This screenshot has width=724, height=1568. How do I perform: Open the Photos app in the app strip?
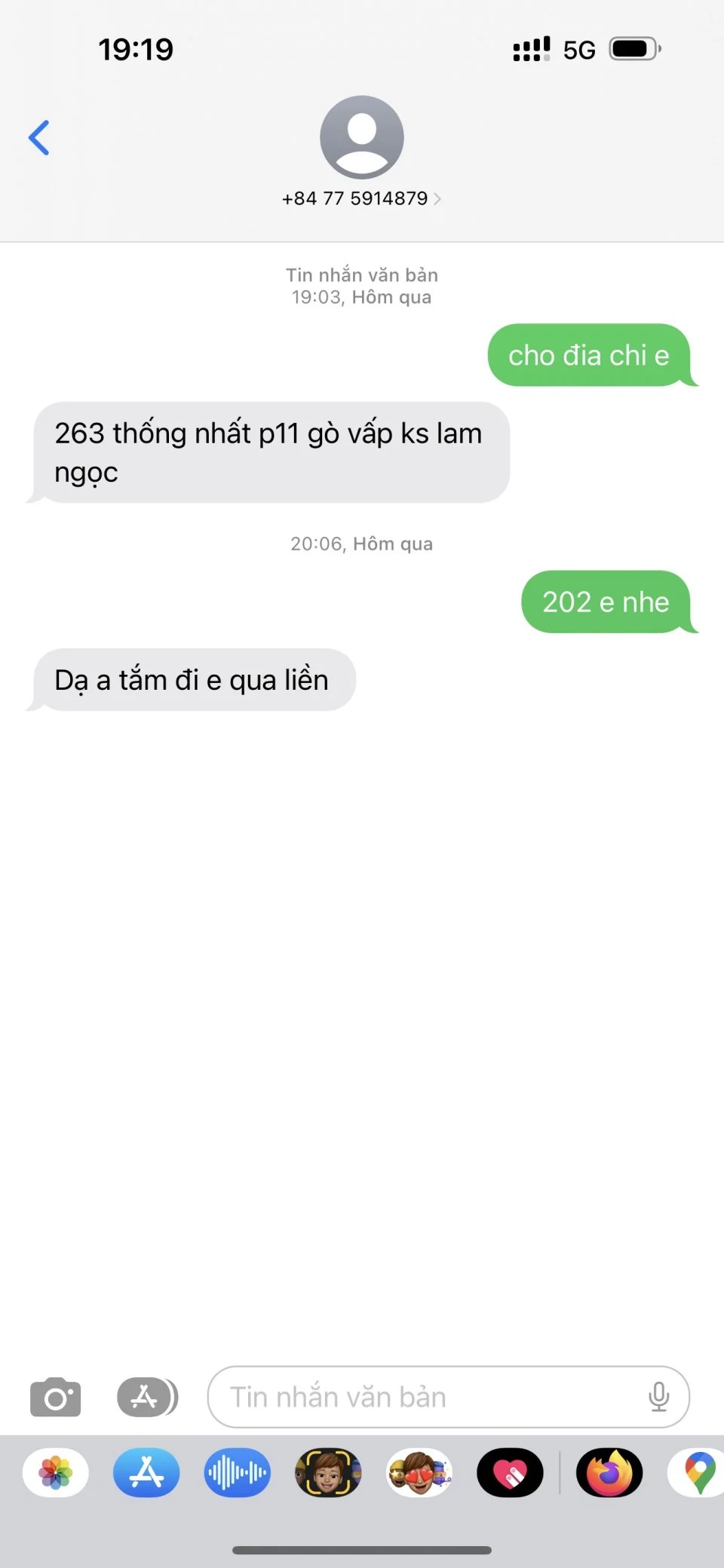[x=56, y=1472]
